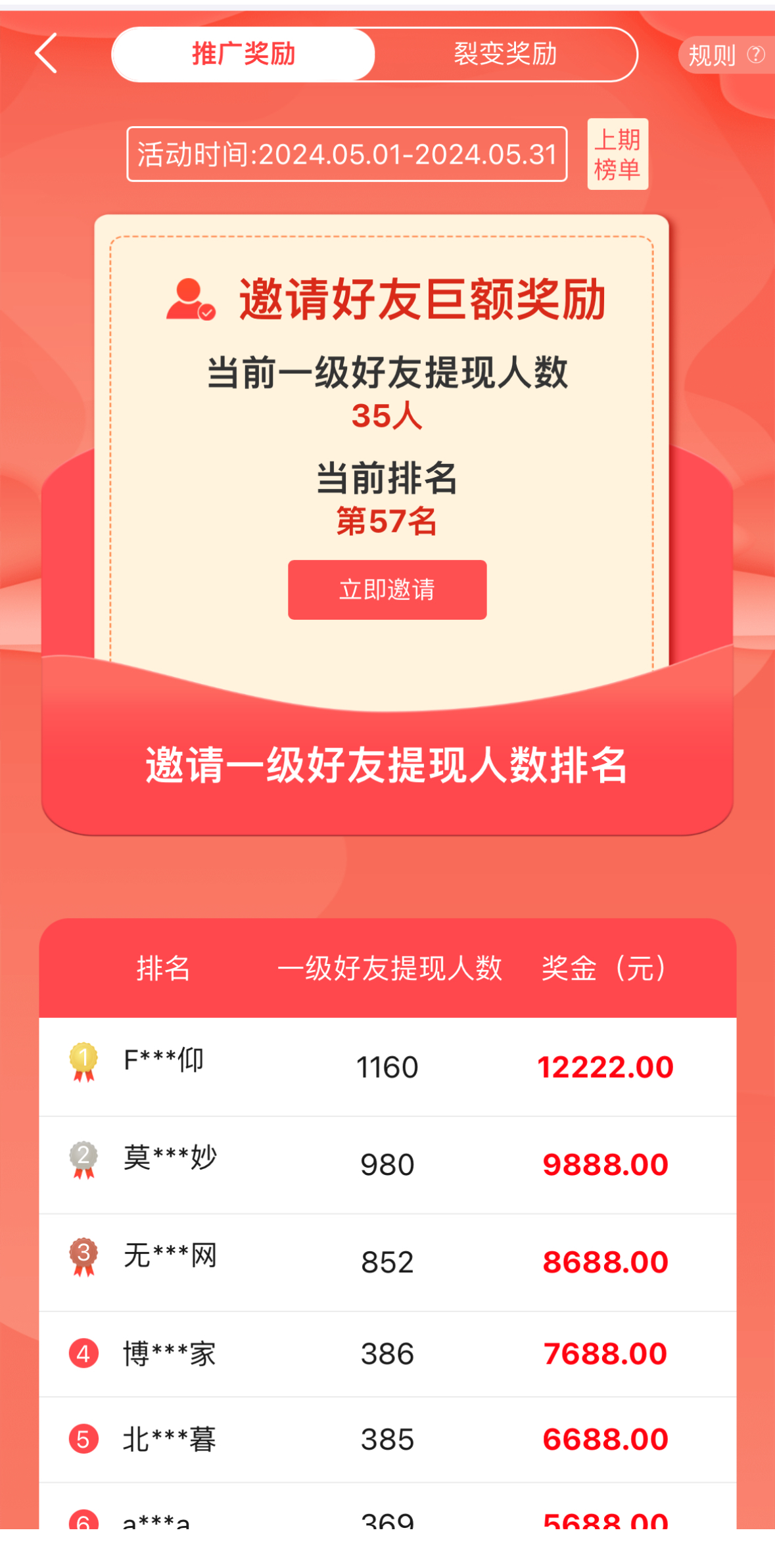Select the 推广奖励 tab

coord(243,54)
